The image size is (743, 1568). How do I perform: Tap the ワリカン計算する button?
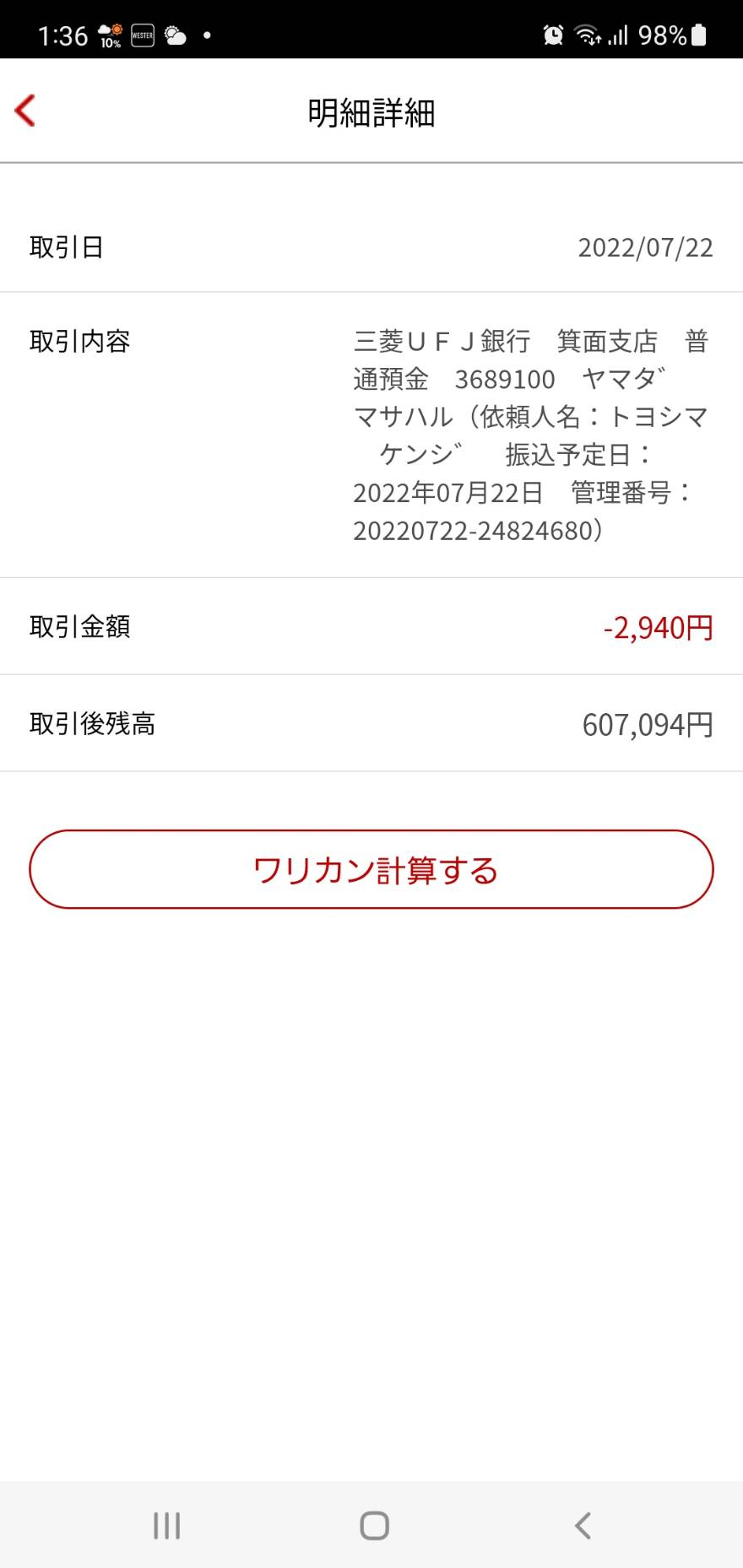pyautogui.click(x=371, y=869)
